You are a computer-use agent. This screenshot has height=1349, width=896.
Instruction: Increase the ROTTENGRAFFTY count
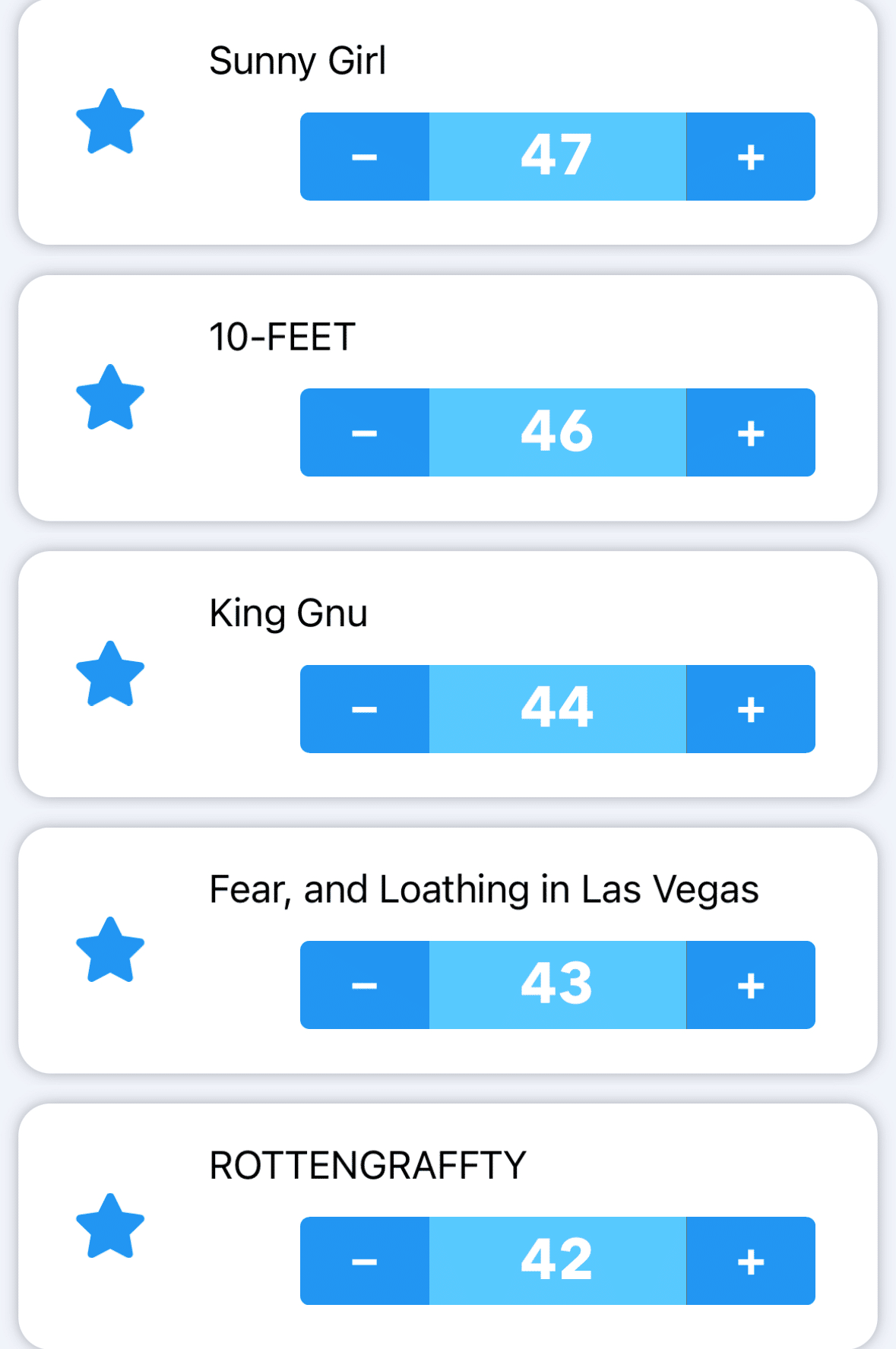tap(750, 1261)
